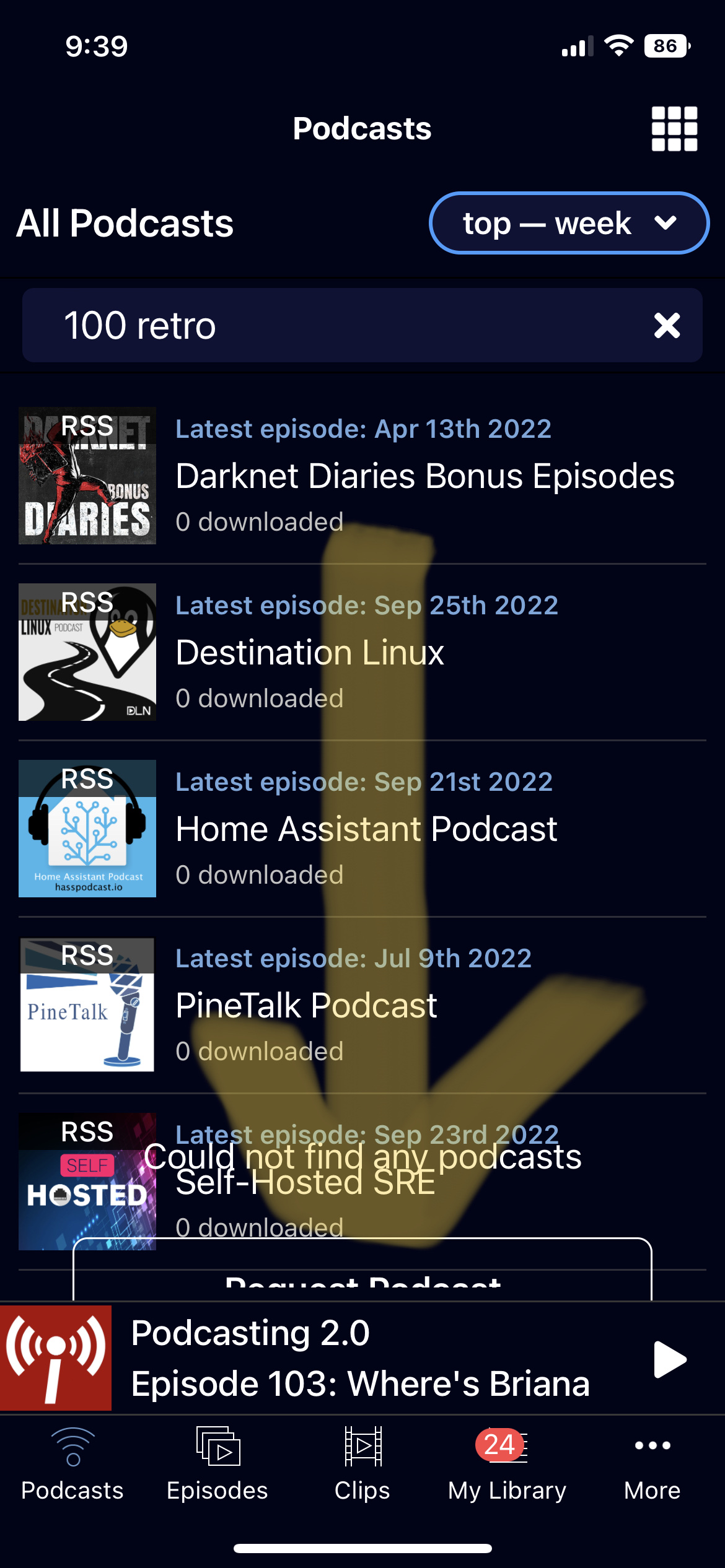
Task: Select the Podcasts tab icon in bottom bar
Action: click(x=71, y=1446)
